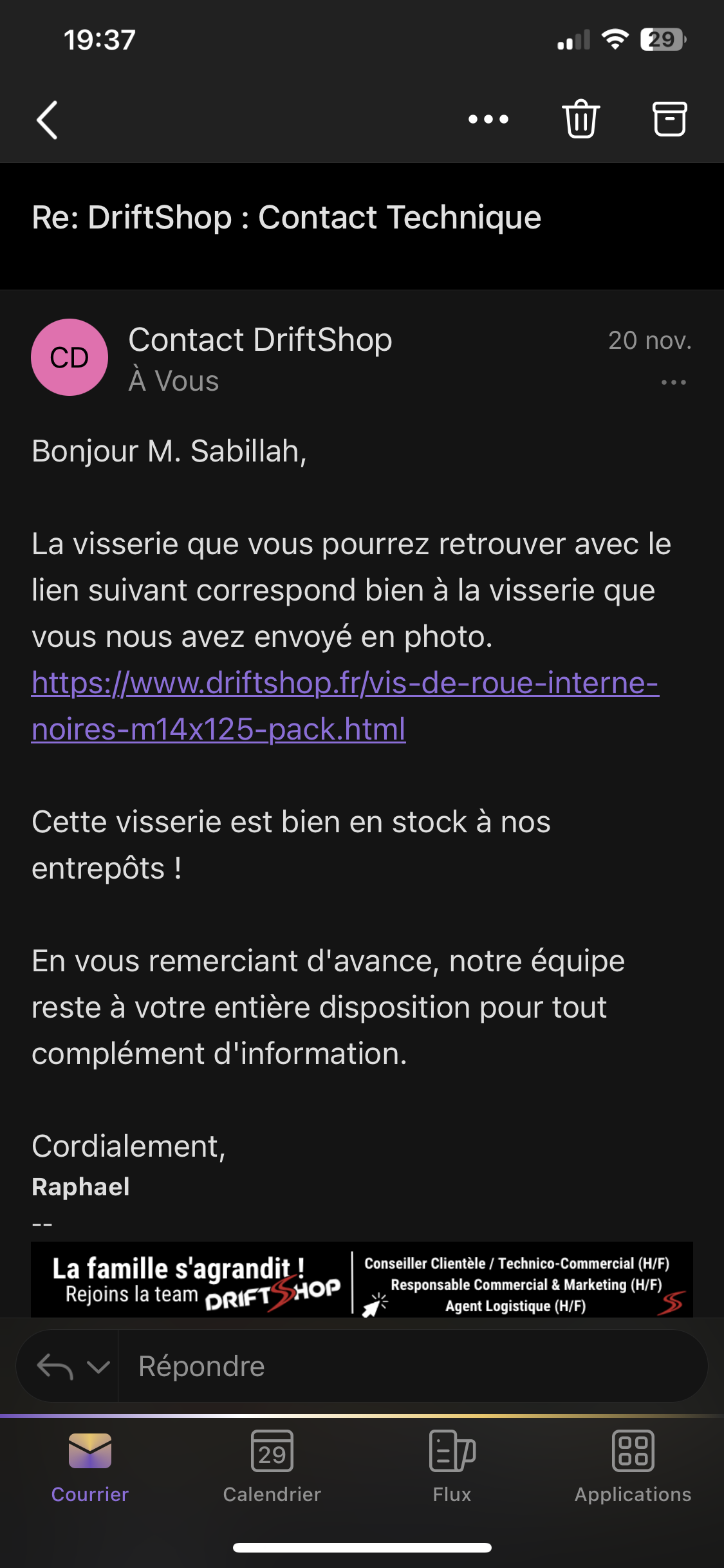
Task: Open the DriftShop recruitment banner
Action: [x=362, y=1278]
